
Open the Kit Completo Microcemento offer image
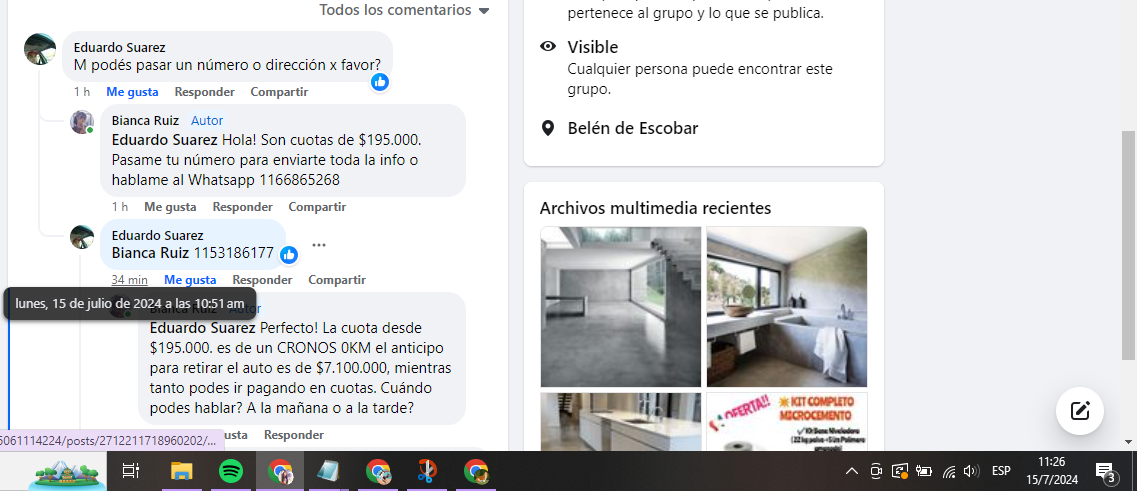pos(786,421)
